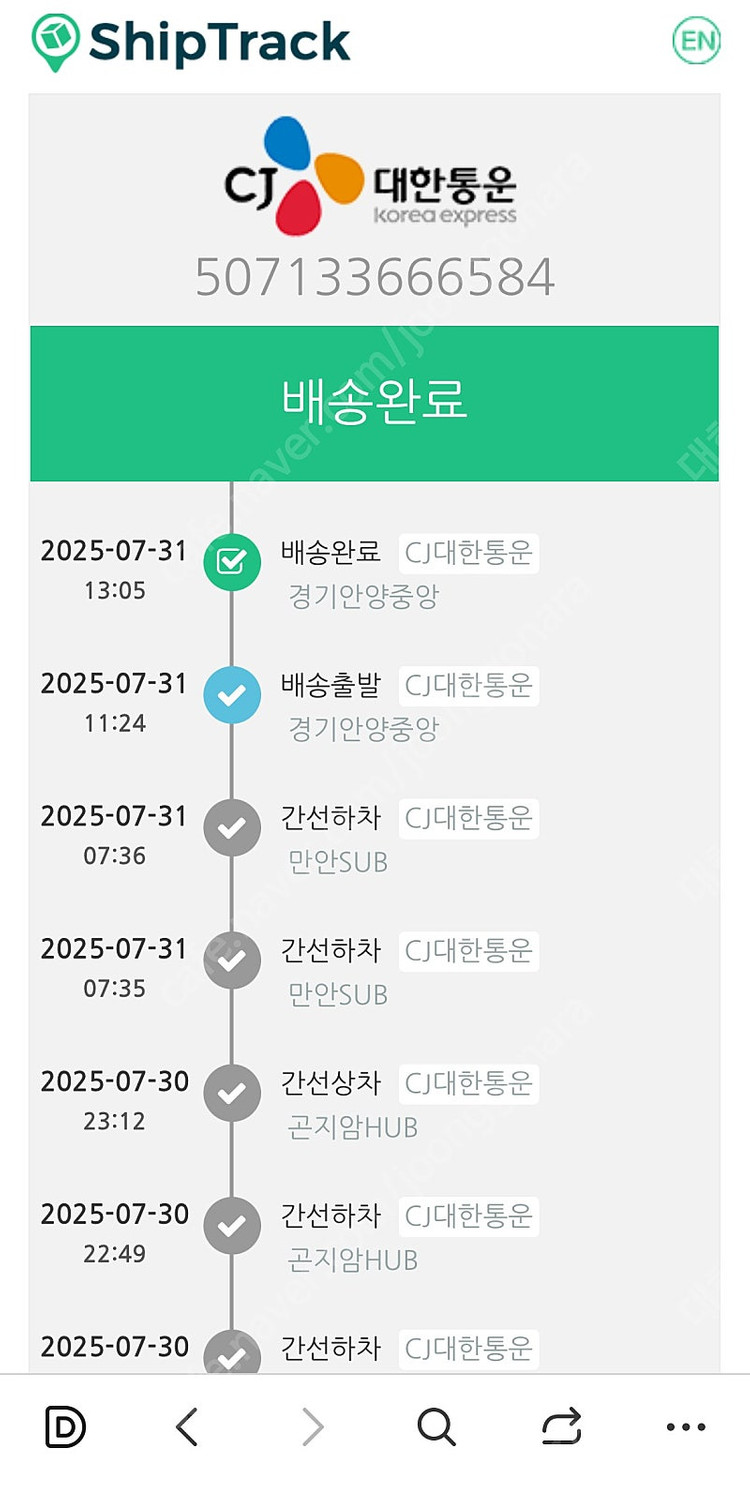Click the green delivery status progress bar
This screenshot has height=1493, width=750.
coord(375,400)
